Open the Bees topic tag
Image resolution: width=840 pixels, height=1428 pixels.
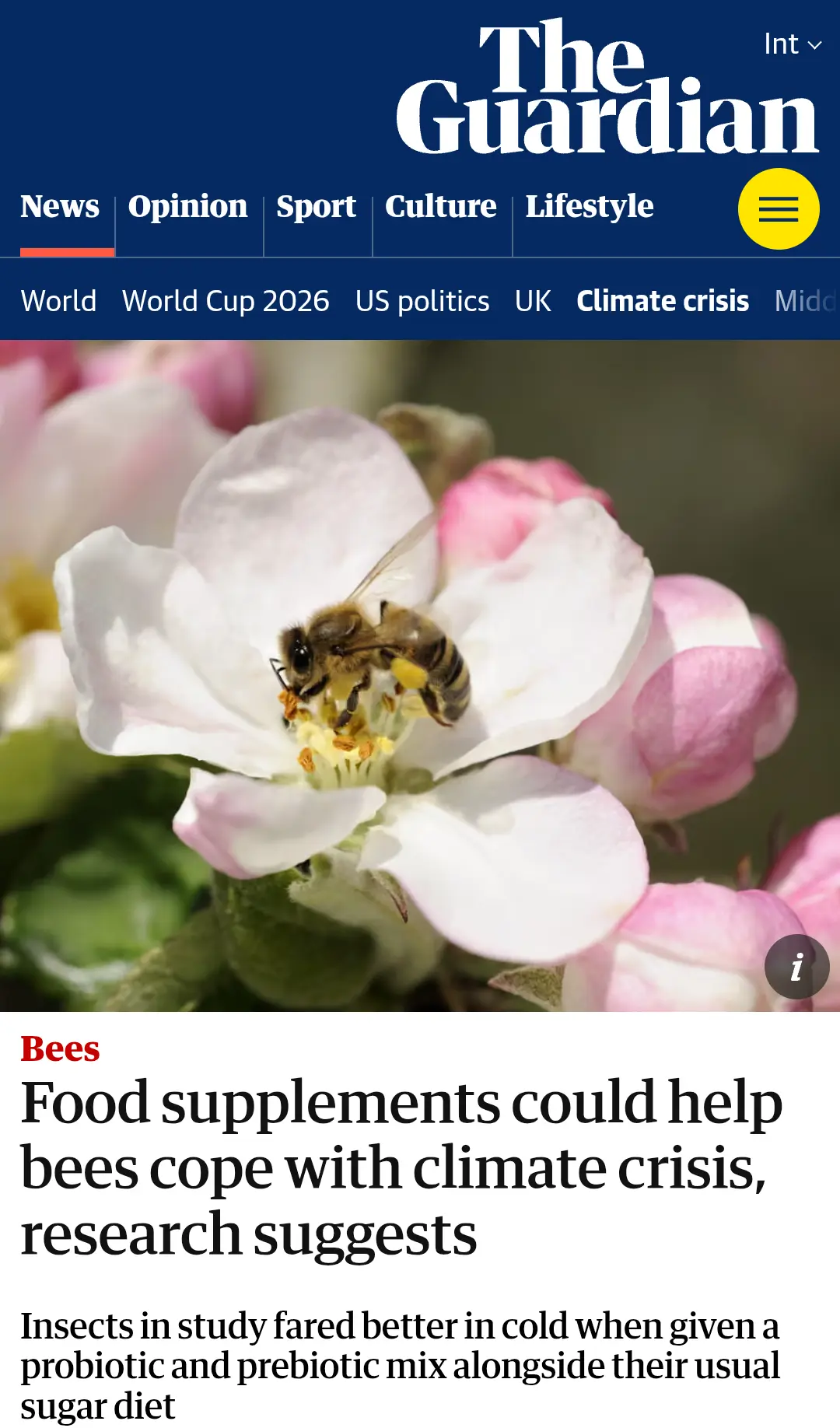[x=60, y=1048]
